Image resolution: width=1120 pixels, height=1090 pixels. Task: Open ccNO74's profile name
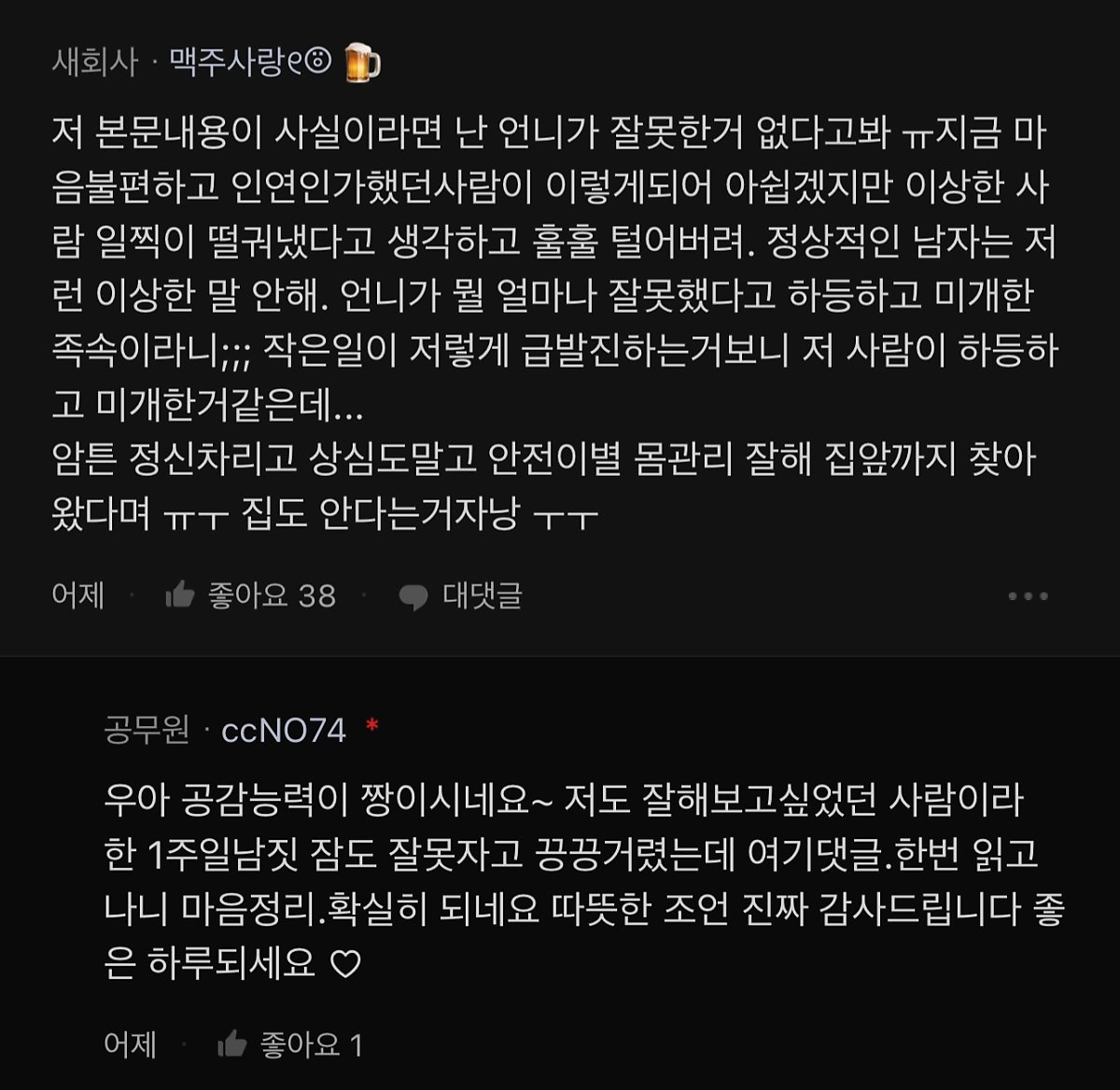(284, 730)
